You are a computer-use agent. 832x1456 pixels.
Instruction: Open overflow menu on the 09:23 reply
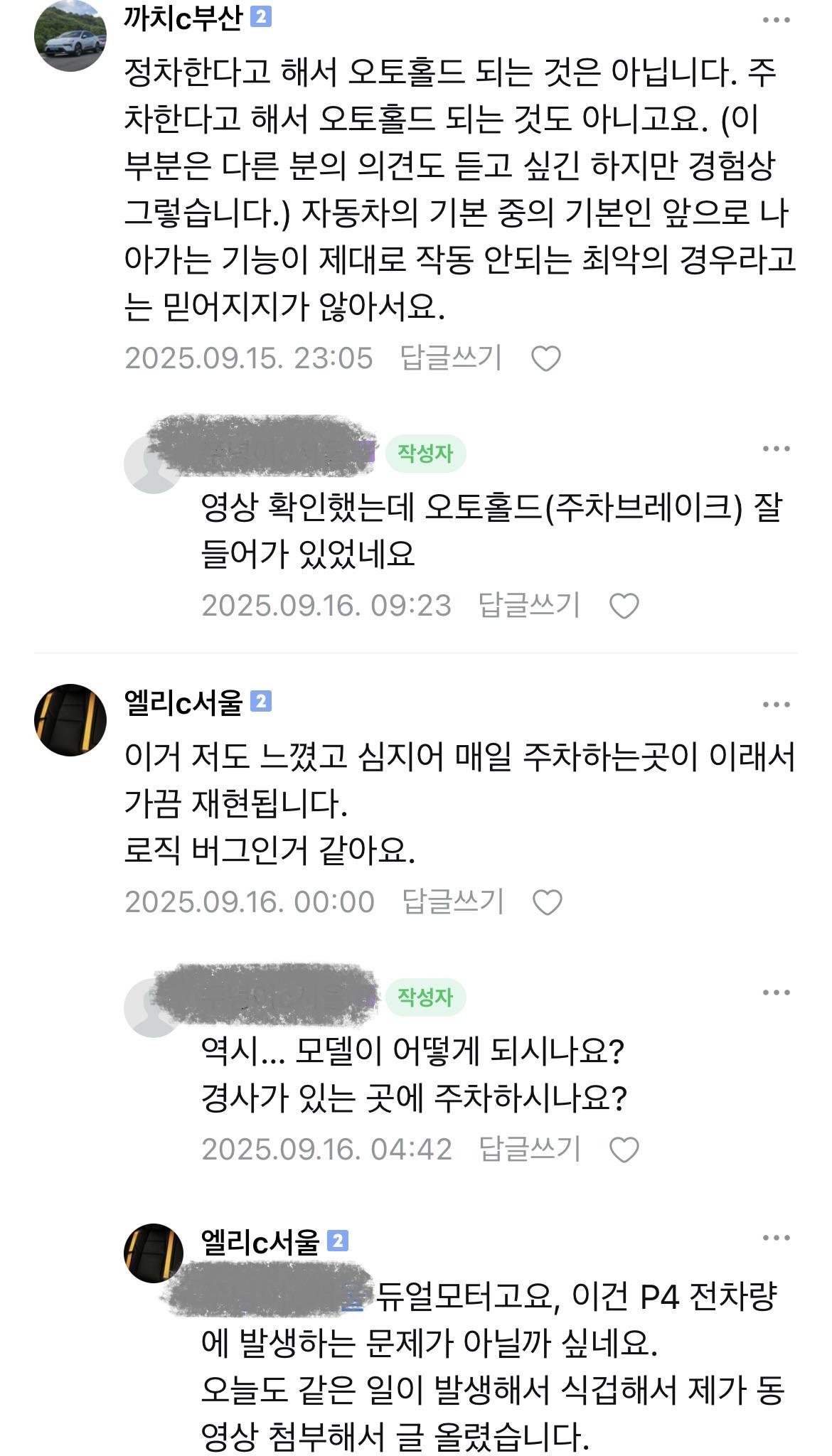click(x=776, y=449)
